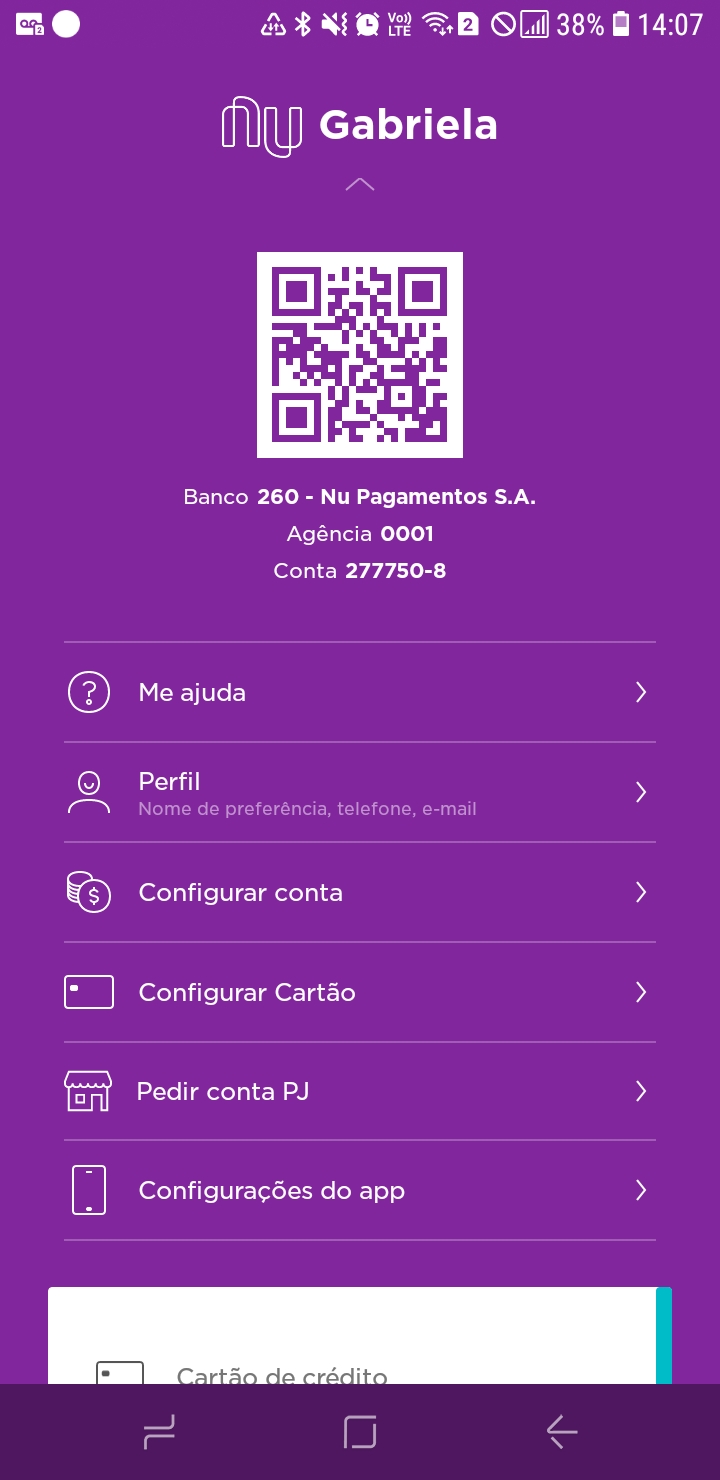Open Configurar Cartão options
Viewport: 720px width, 1480px height.
tap(359, 992)
